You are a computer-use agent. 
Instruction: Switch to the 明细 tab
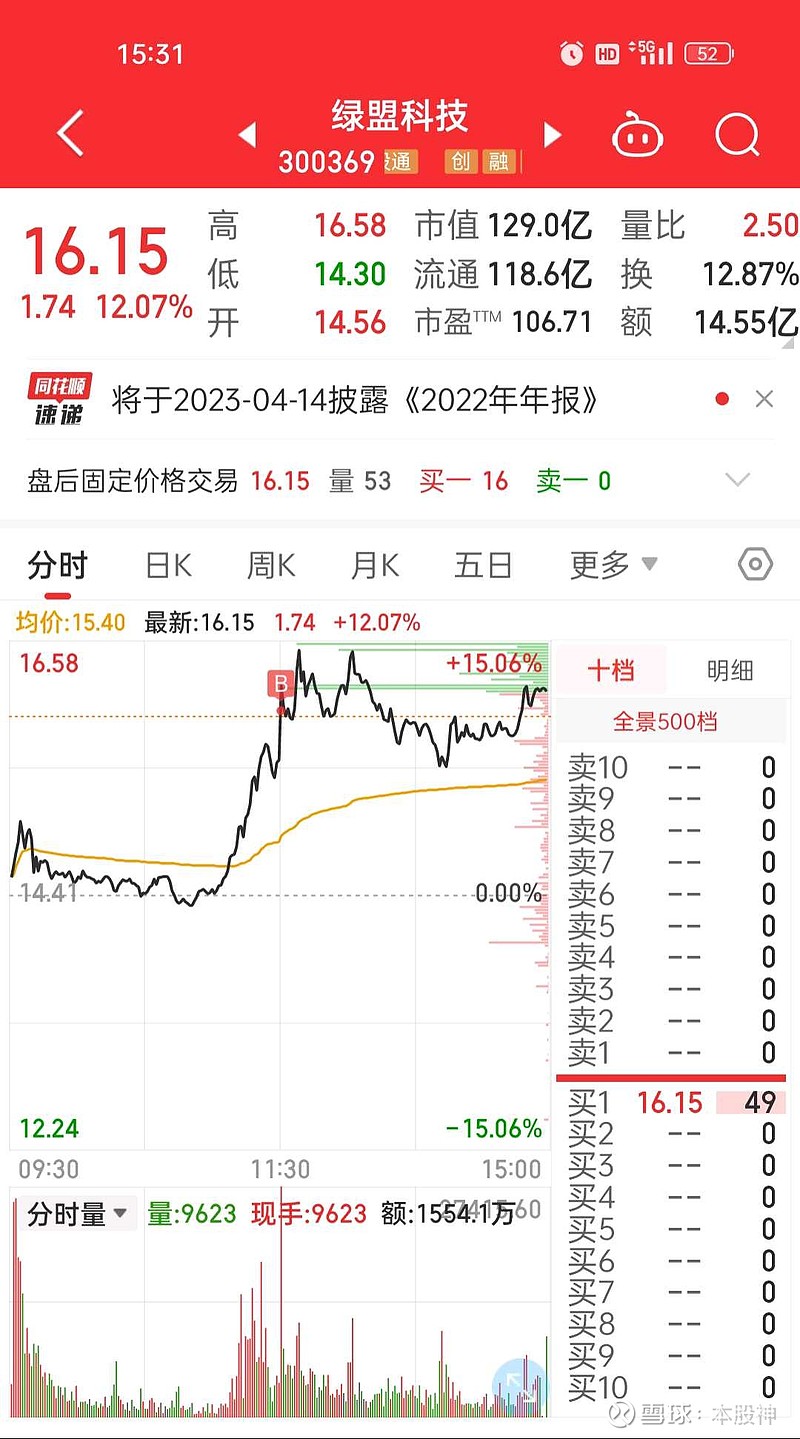click(x=730, y=670)
